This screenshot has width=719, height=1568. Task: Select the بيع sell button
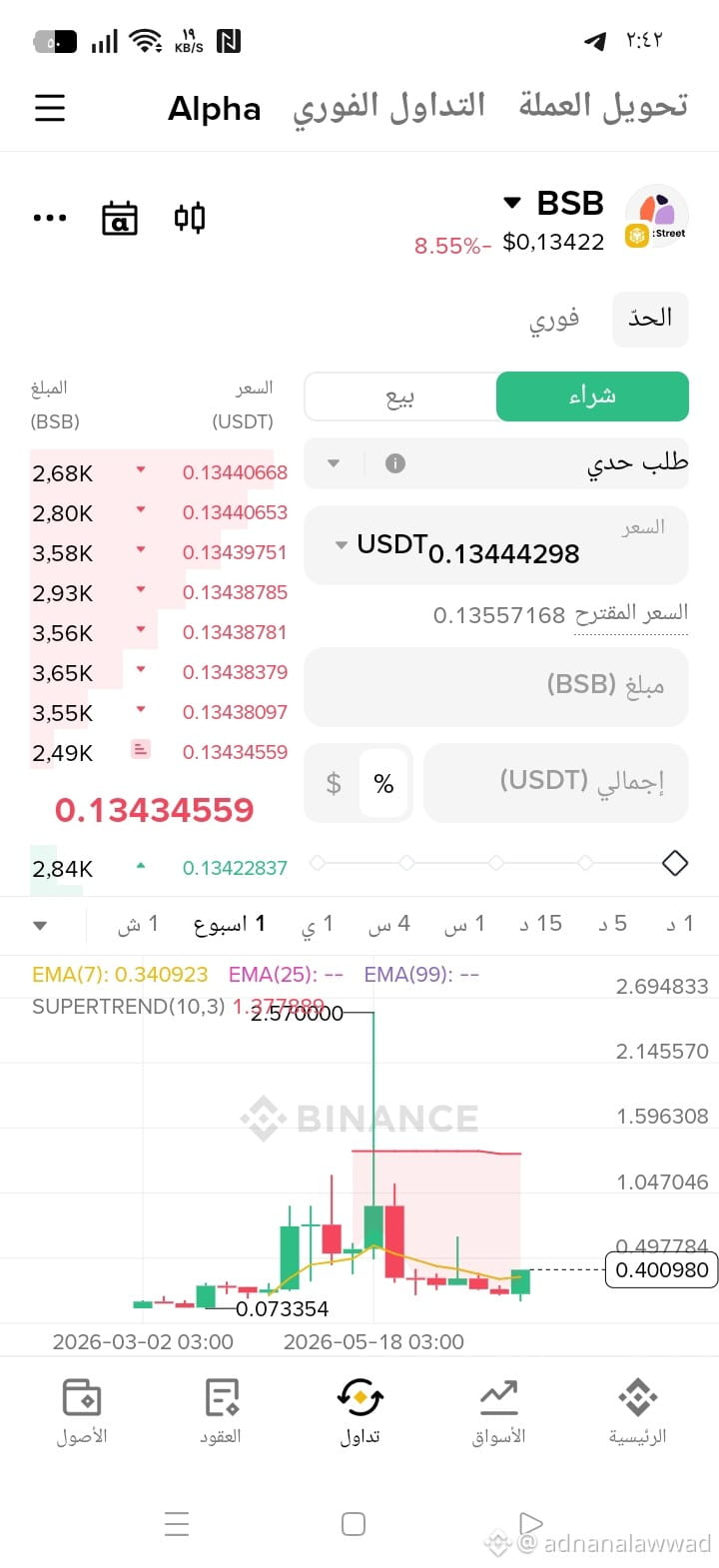(399, 396)
